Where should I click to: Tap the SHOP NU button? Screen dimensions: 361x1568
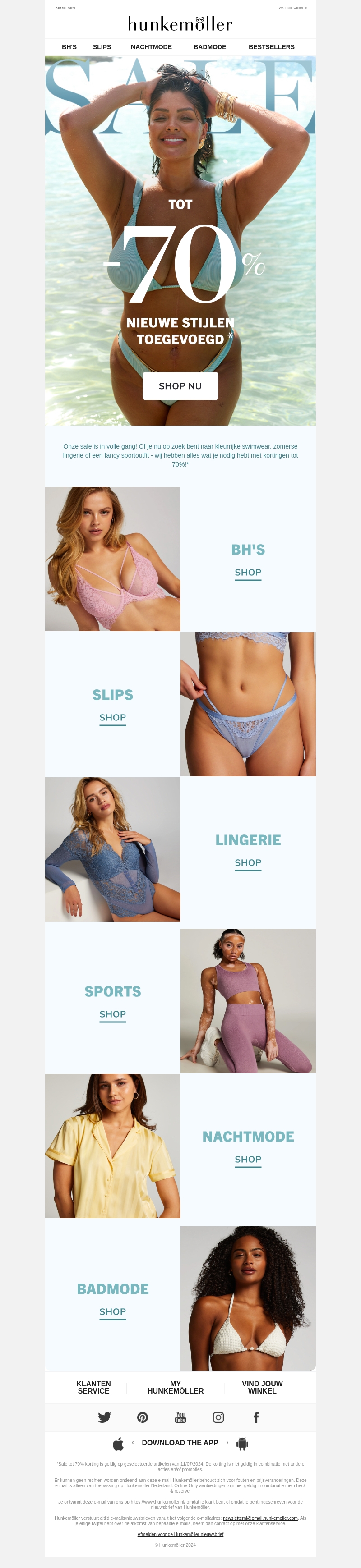point(180,386)
